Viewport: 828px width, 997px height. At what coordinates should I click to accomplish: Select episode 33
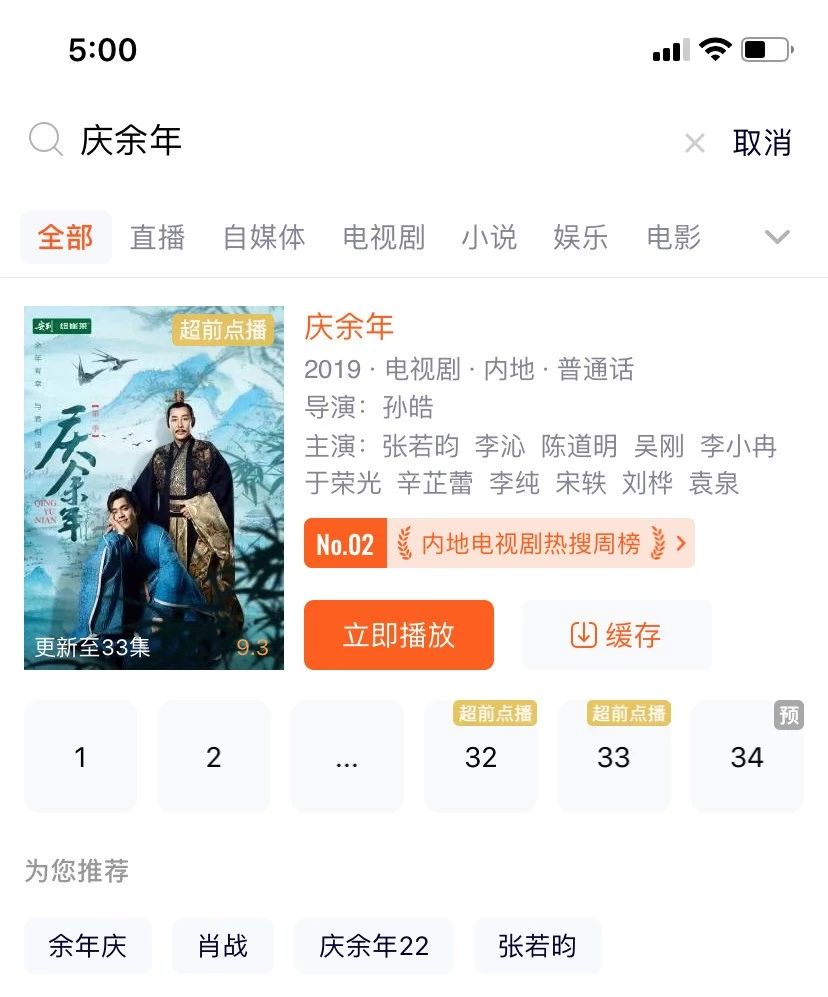click(x=613, y=757)
